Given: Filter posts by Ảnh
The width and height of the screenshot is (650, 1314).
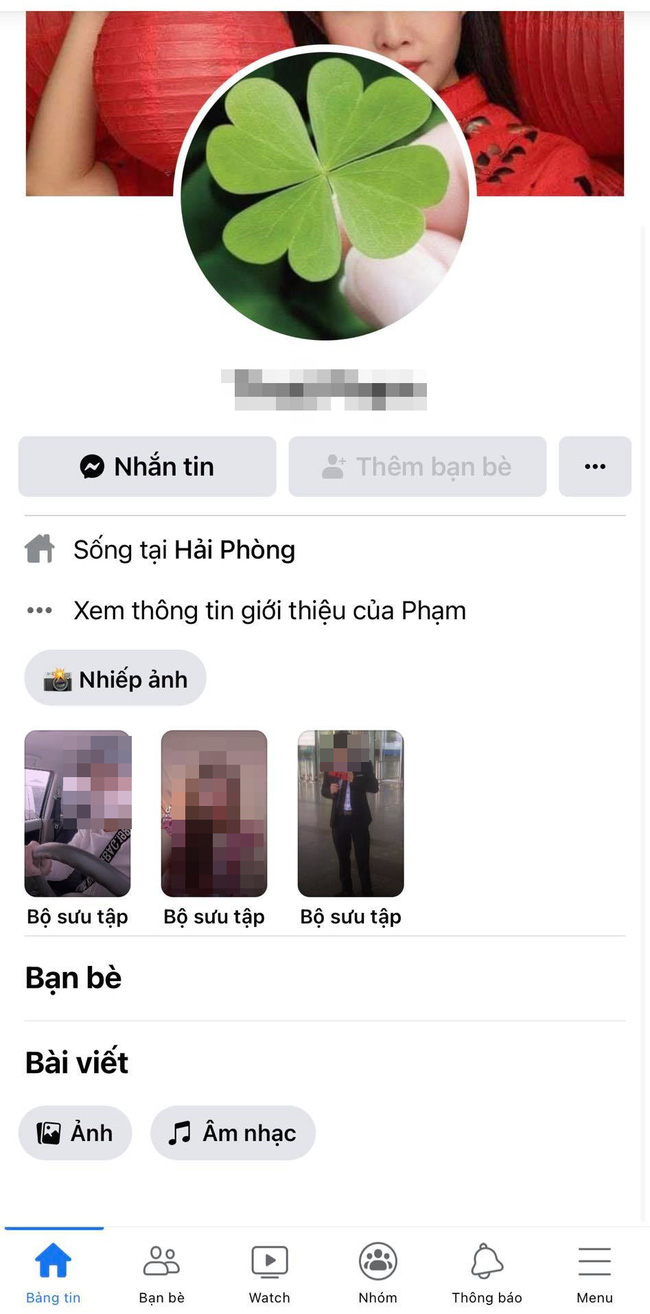Looking at the screenshot, I should (75, 1133).
